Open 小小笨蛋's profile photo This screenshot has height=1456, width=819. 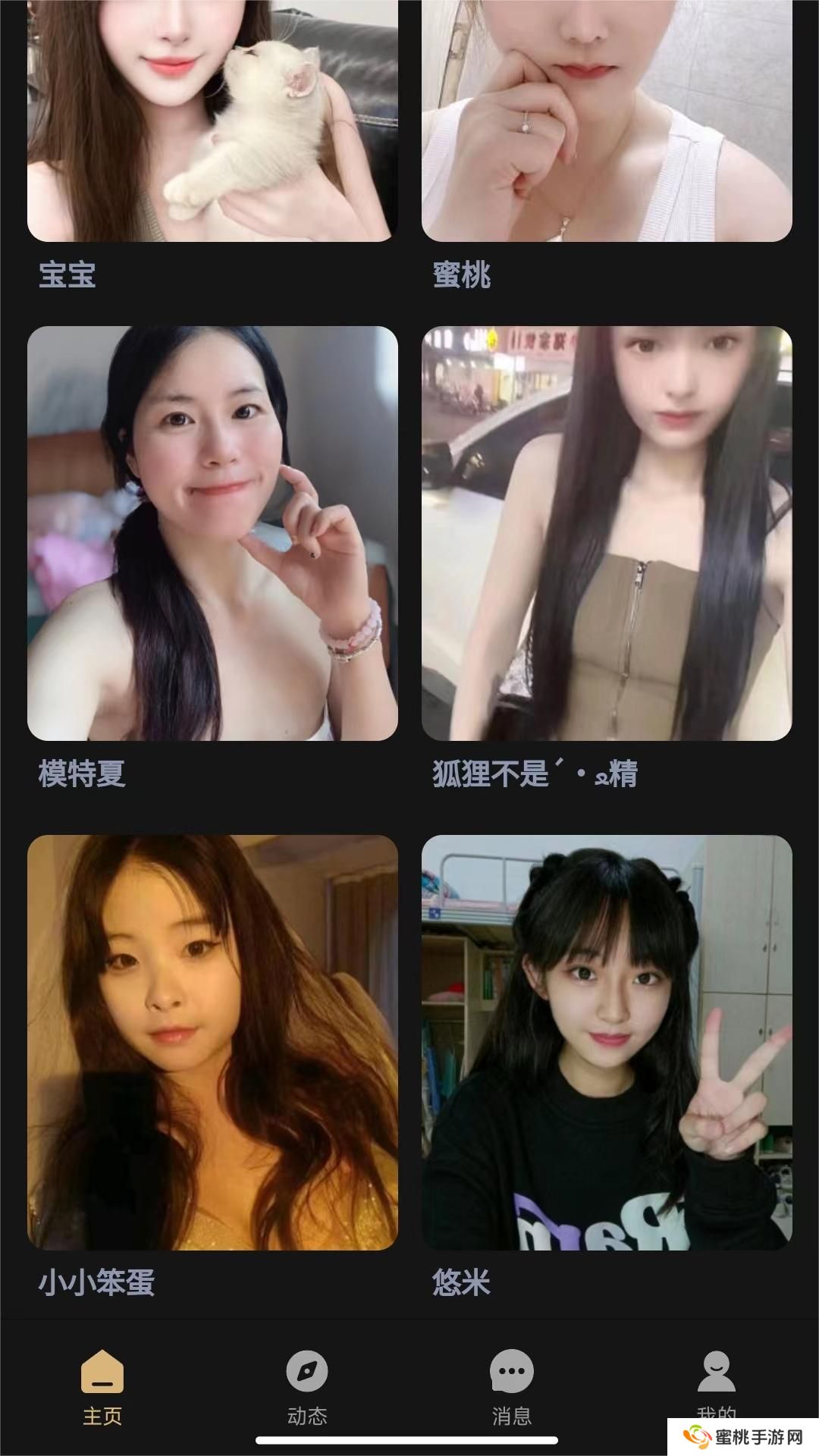point(212,1046)
